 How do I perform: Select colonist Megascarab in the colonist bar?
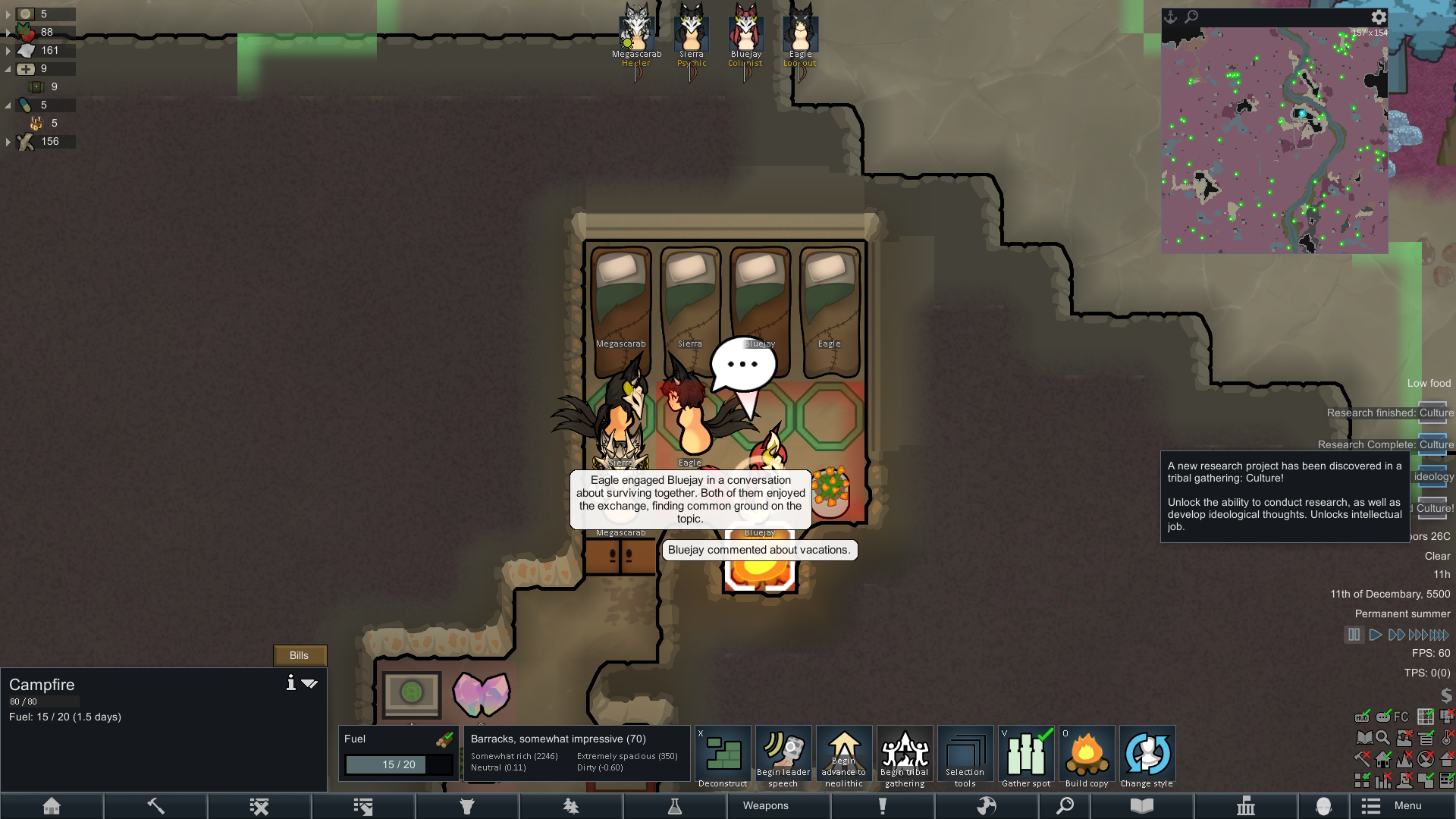[x=636, y=32]
